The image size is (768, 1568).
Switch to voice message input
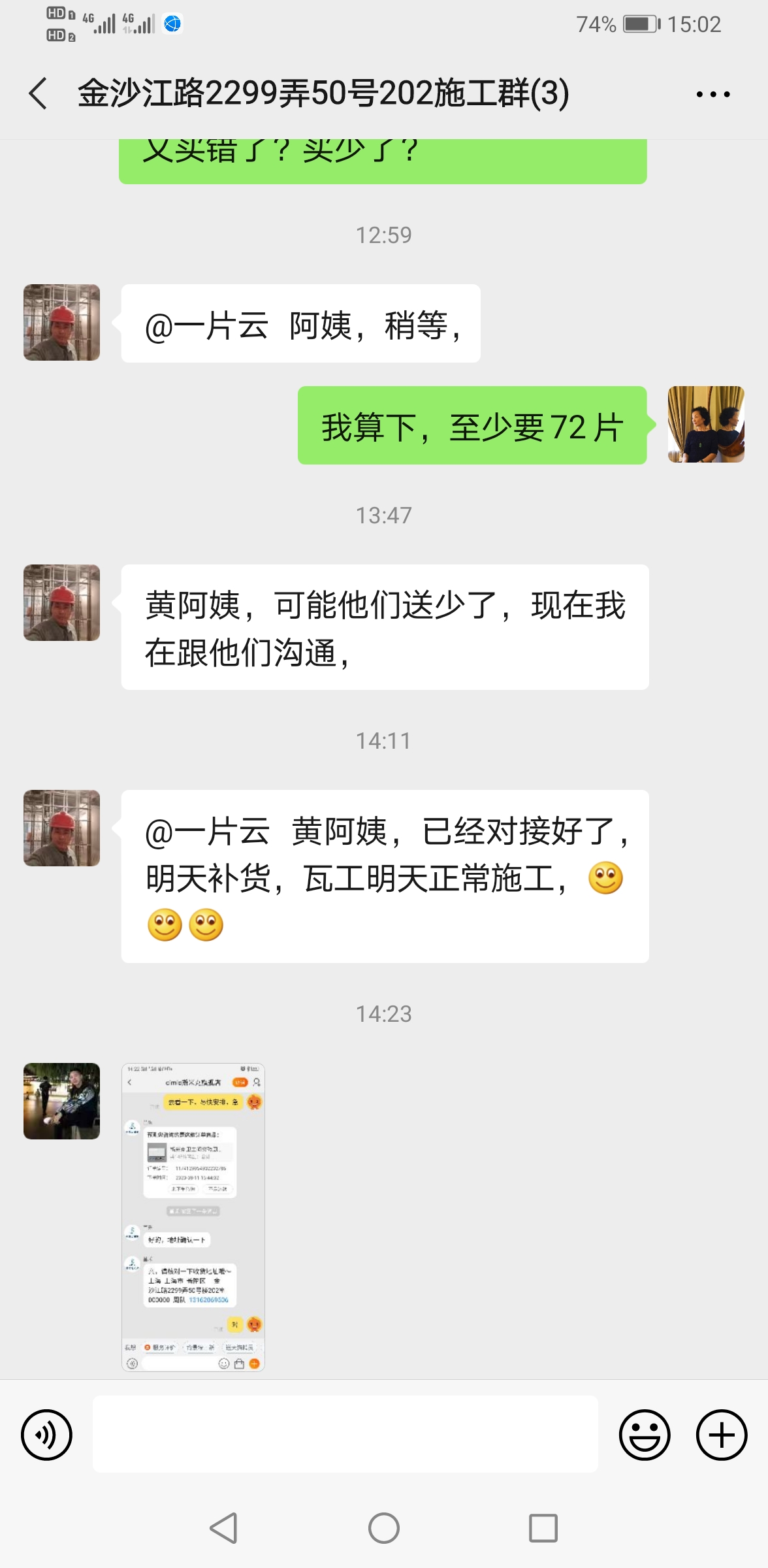pos(46,1435)
